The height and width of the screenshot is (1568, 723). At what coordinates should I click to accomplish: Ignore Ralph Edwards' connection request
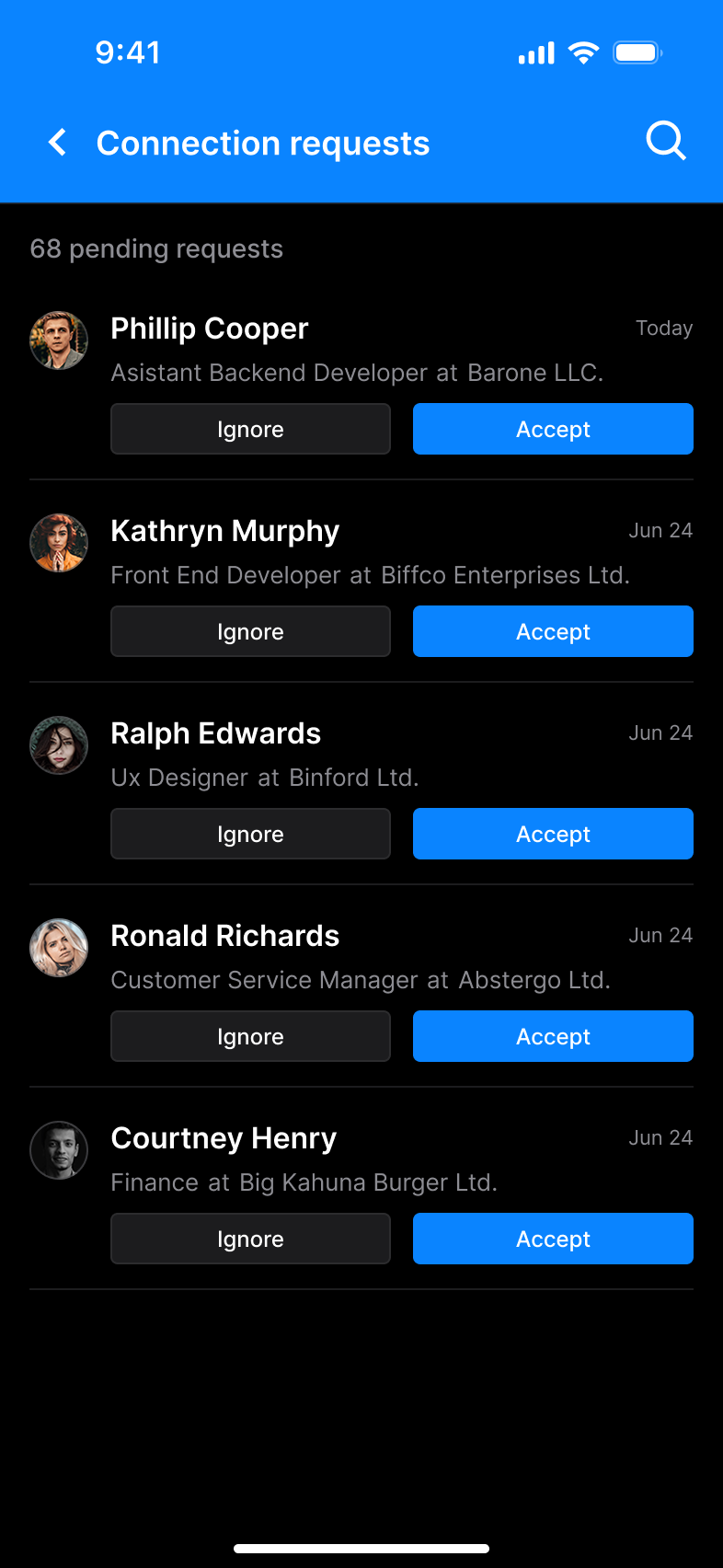(x=250, y=834)
